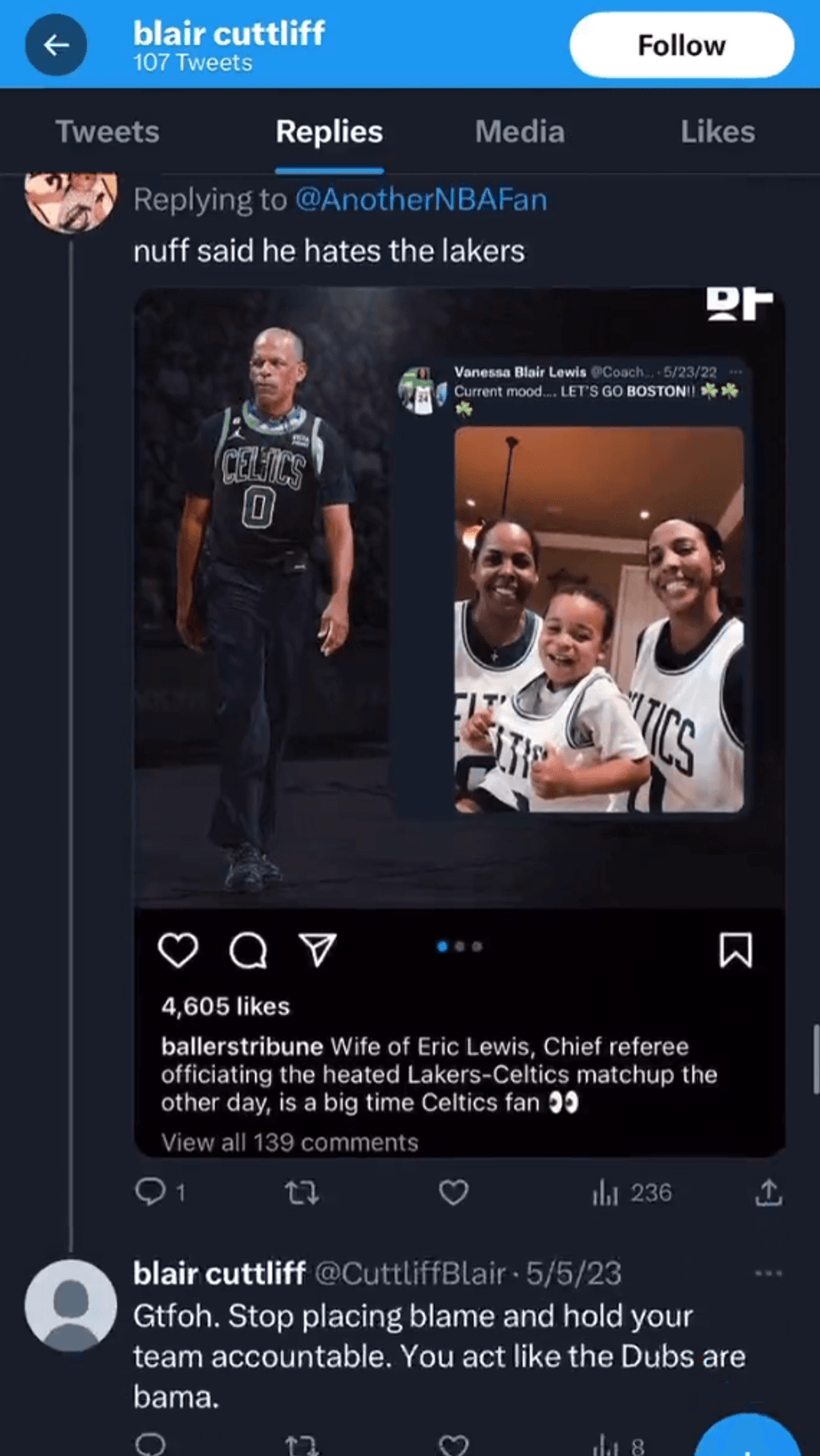Reply to the "nuff said" tweet

point(152,1192)
